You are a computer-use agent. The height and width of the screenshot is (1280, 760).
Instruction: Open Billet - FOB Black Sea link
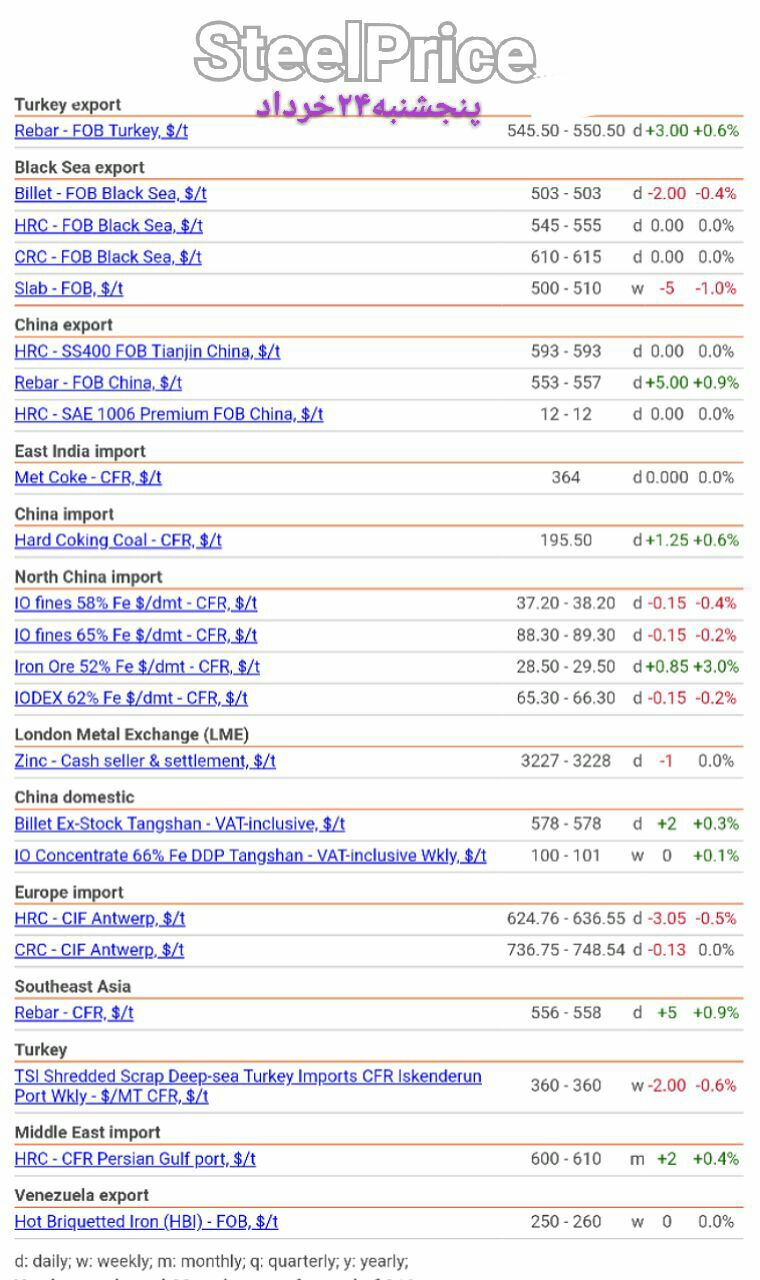click(110, 194)
